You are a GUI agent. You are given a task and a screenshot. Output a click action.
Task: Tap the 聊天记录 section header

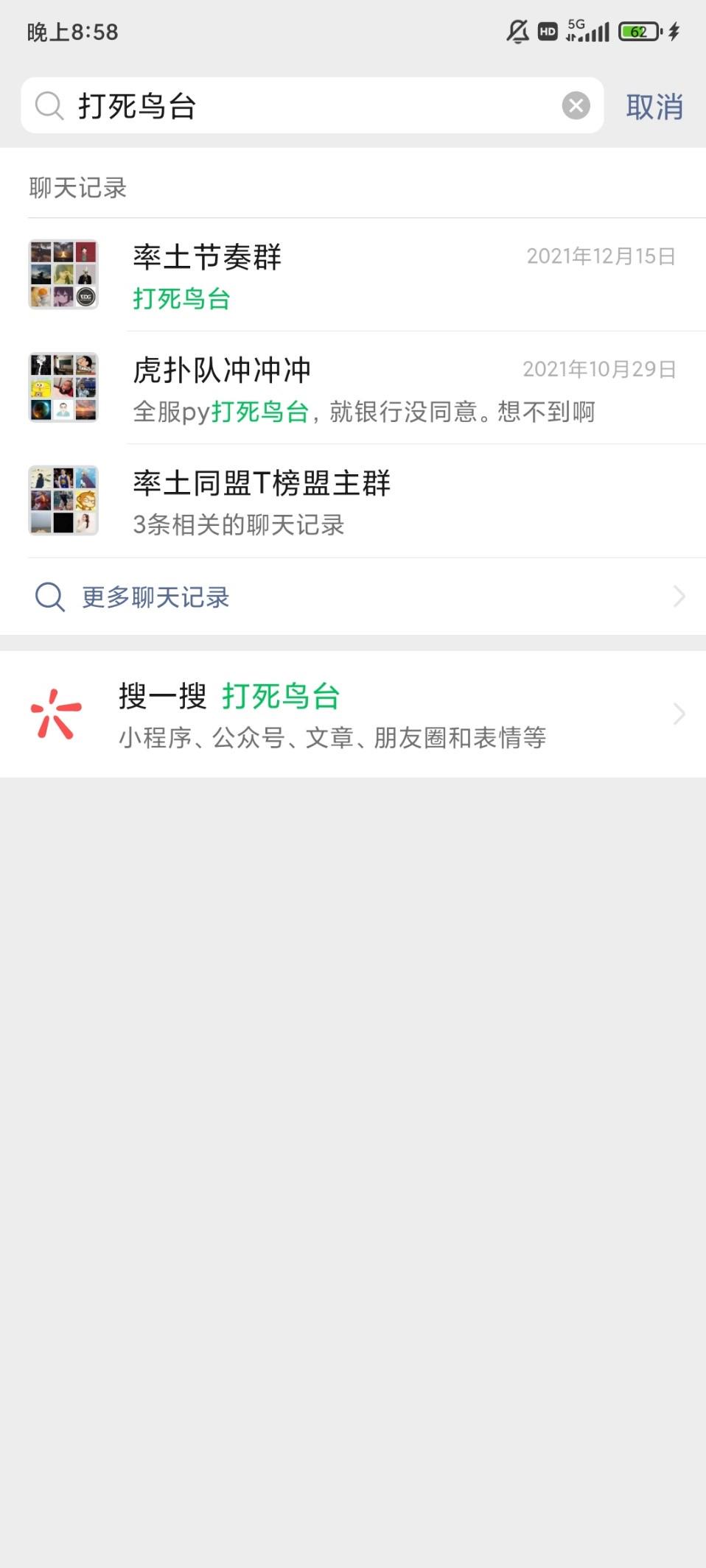(x=78, y=188)
